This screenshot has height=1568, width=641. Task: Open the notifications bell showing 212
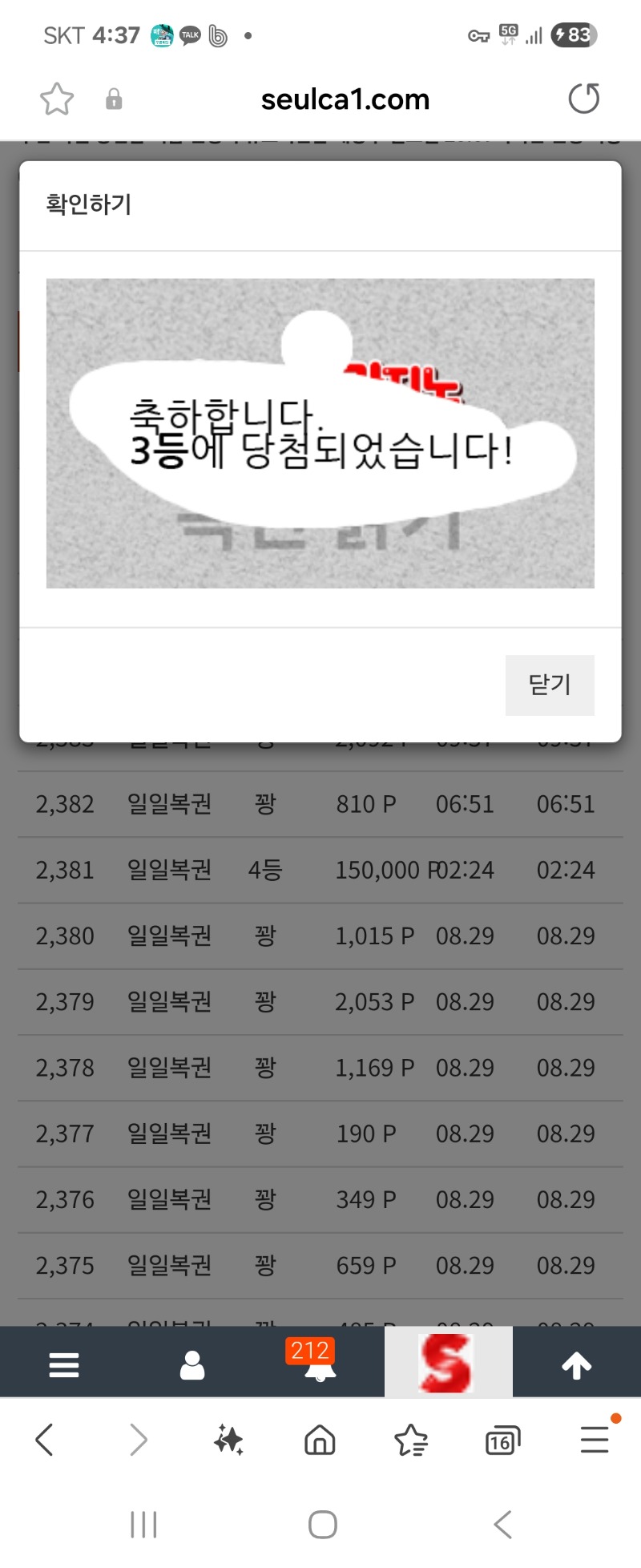click(x=320, y=1364)
